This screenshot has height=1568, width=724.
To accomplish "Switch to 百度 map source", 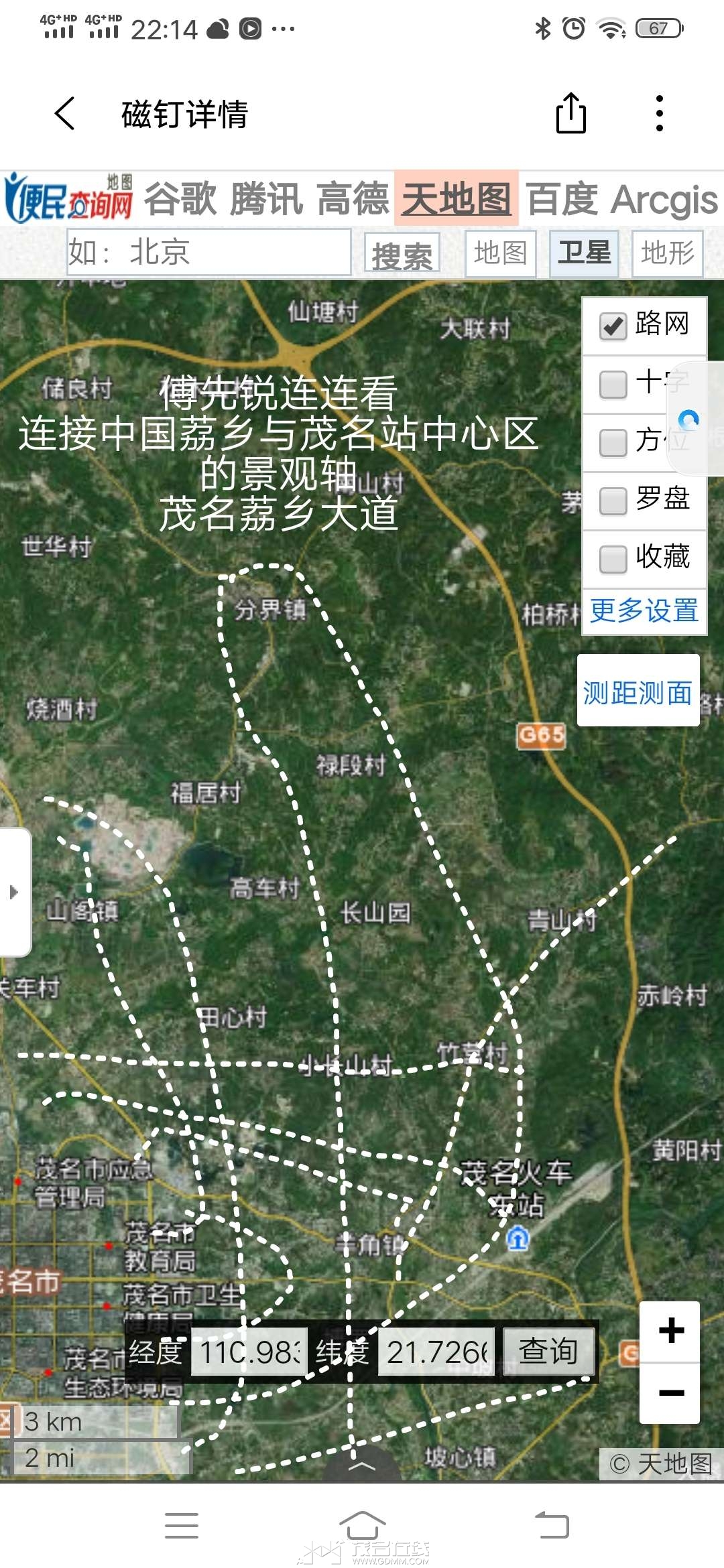I will coord(562,199).
